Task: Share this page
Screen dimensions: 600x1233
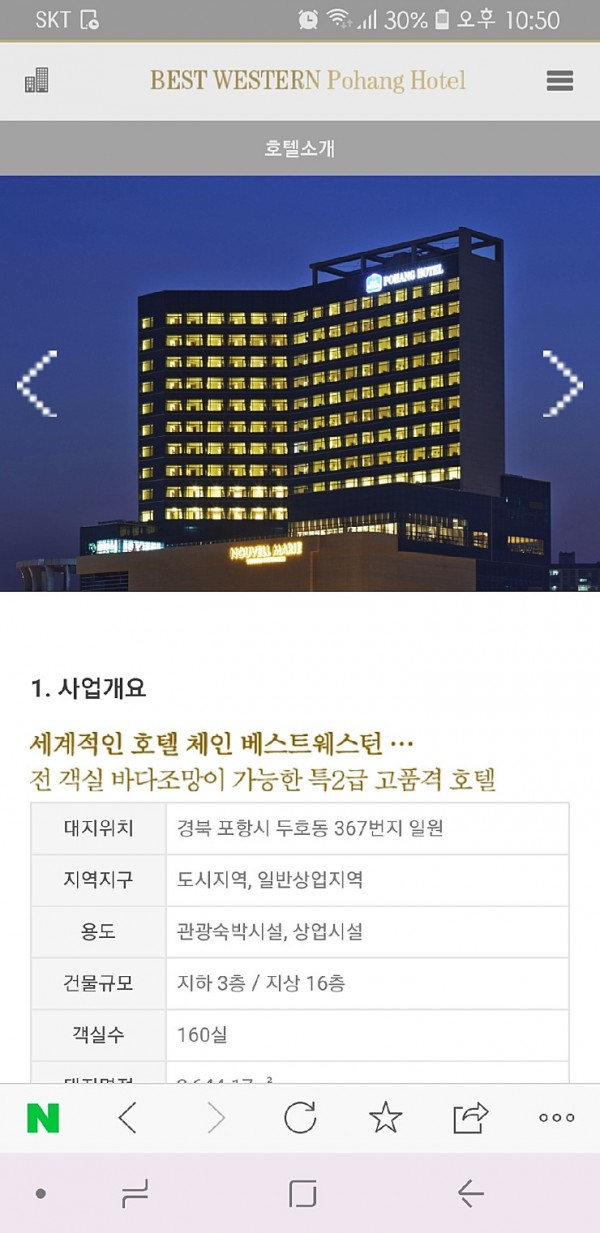Action: 471,1118
